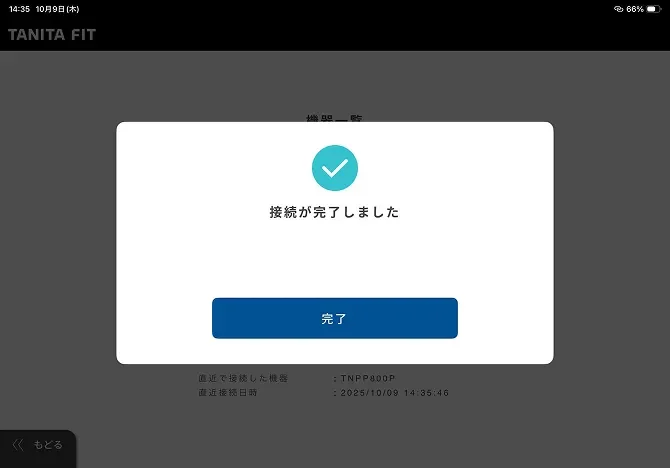
Task: Go back with the もどる button
Action: 38,445
